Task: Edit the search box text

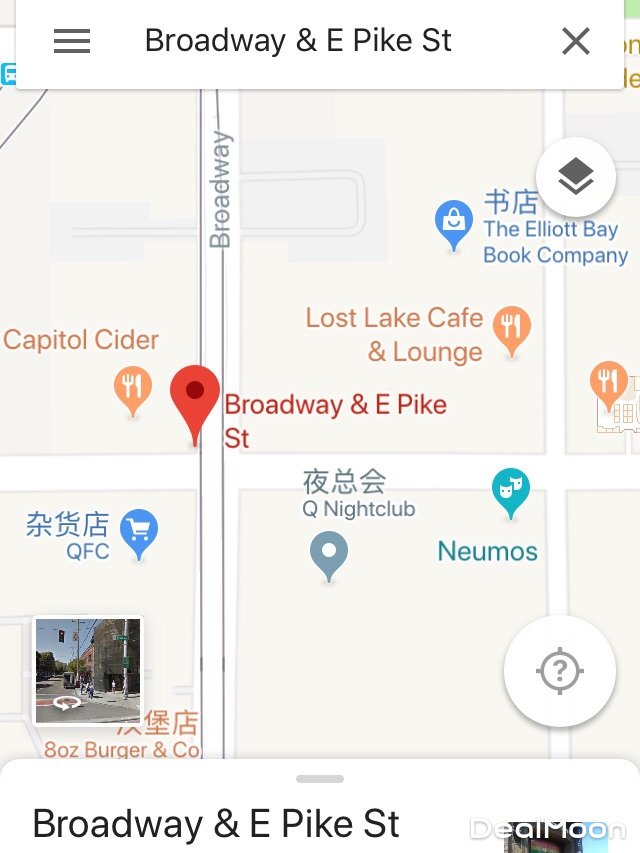Action: click(x=298, y=41)
